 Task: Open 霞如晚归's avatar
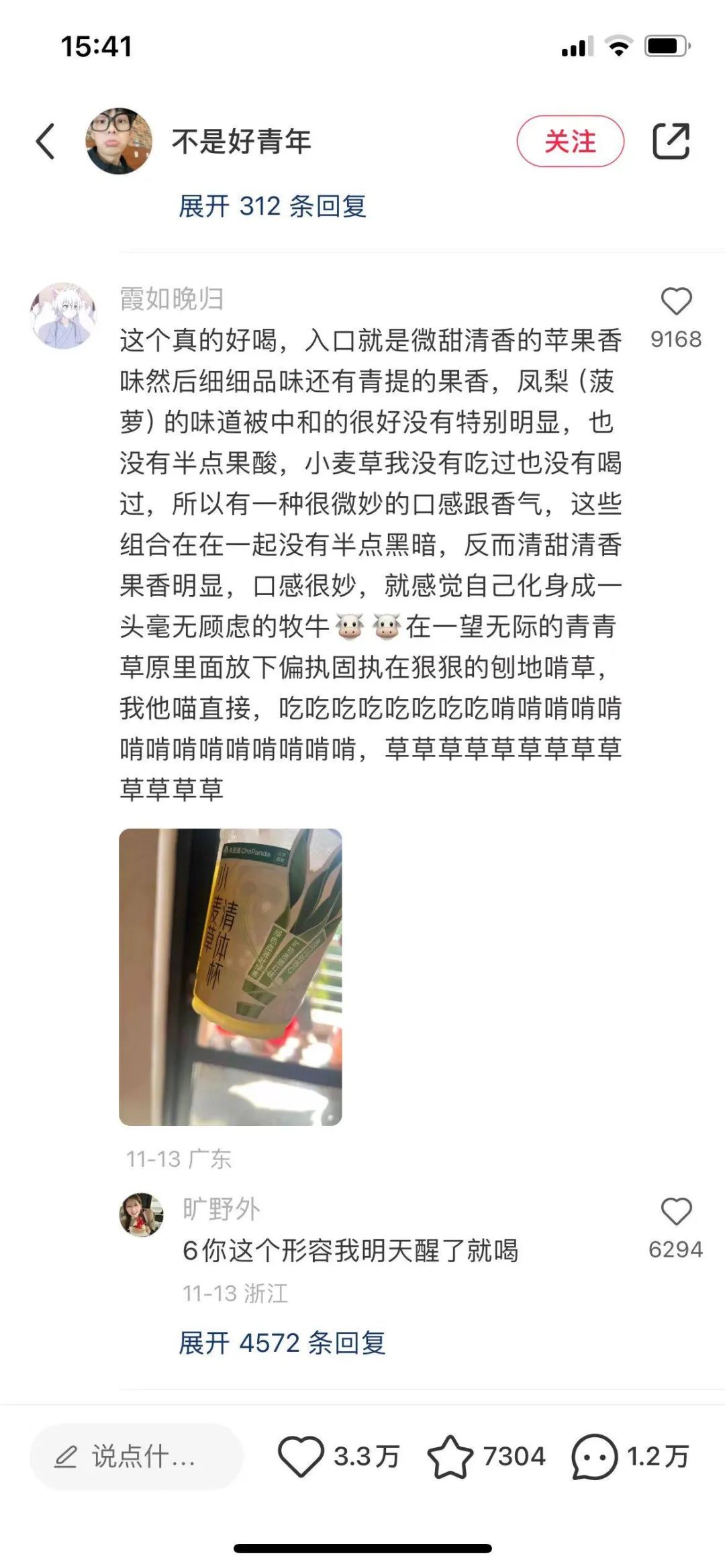(63, 315)
